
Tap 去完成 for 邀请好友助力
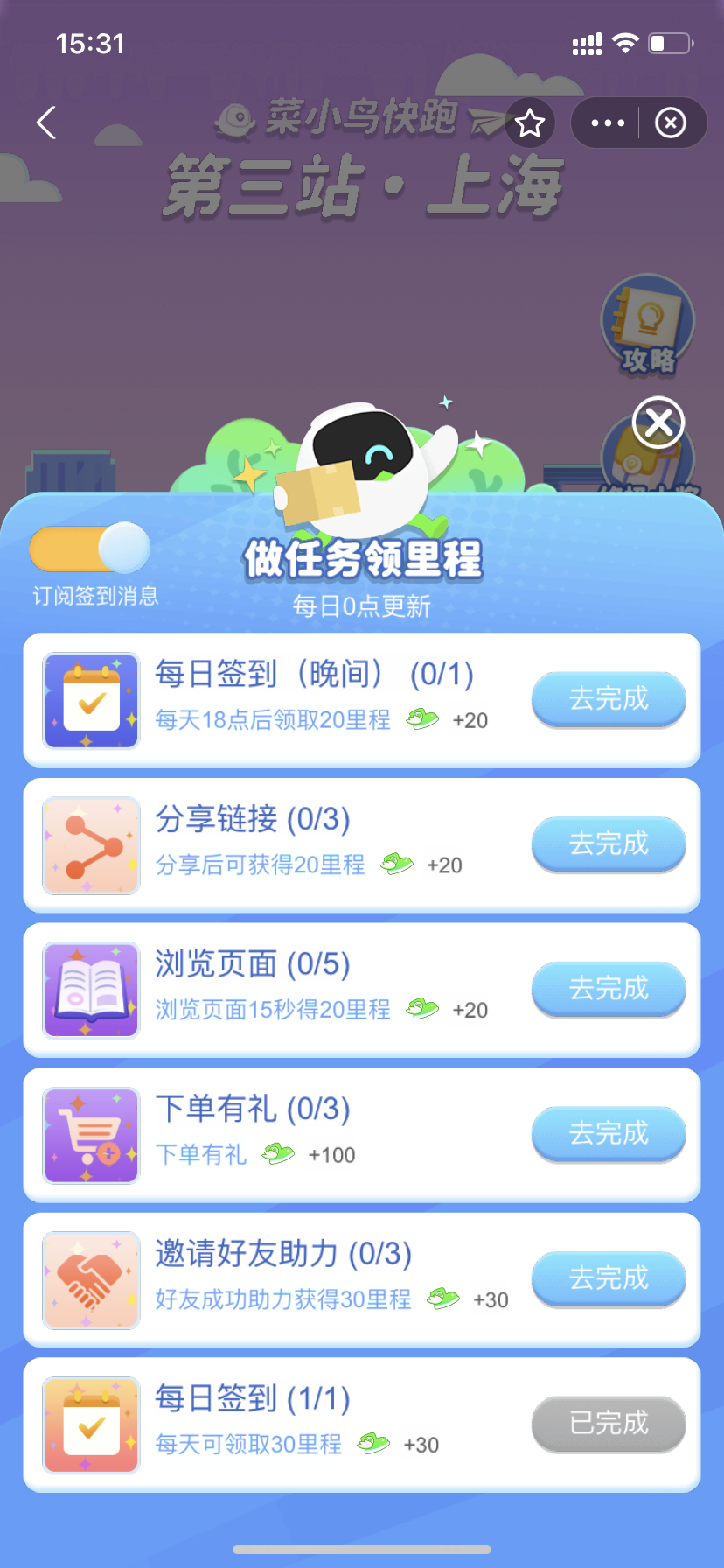609,1278
